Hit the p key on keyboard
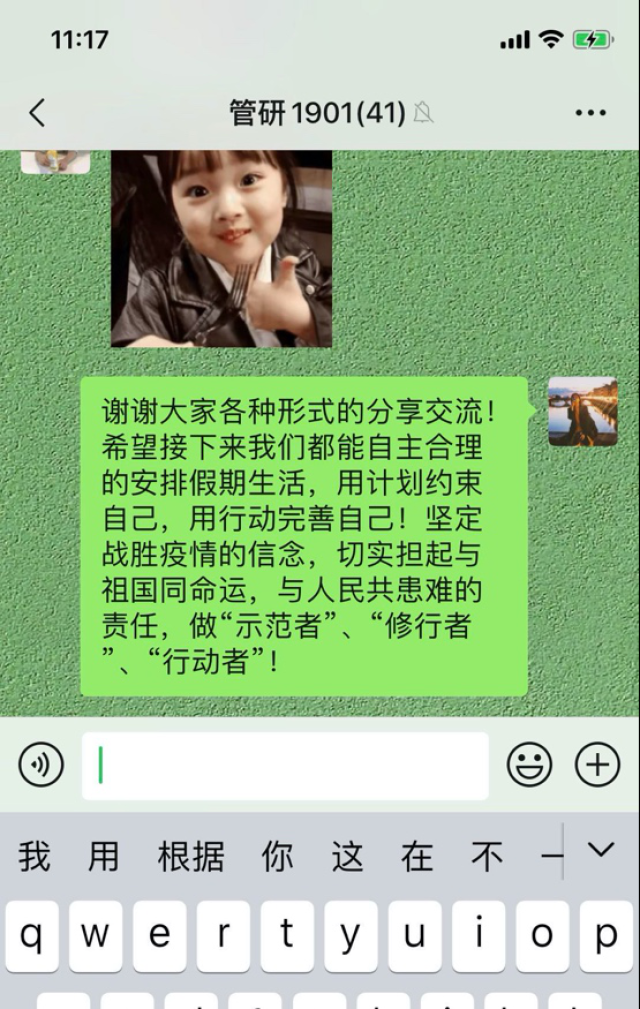The width and height of the screenshot is (640, 1009). tap(606, 936)
